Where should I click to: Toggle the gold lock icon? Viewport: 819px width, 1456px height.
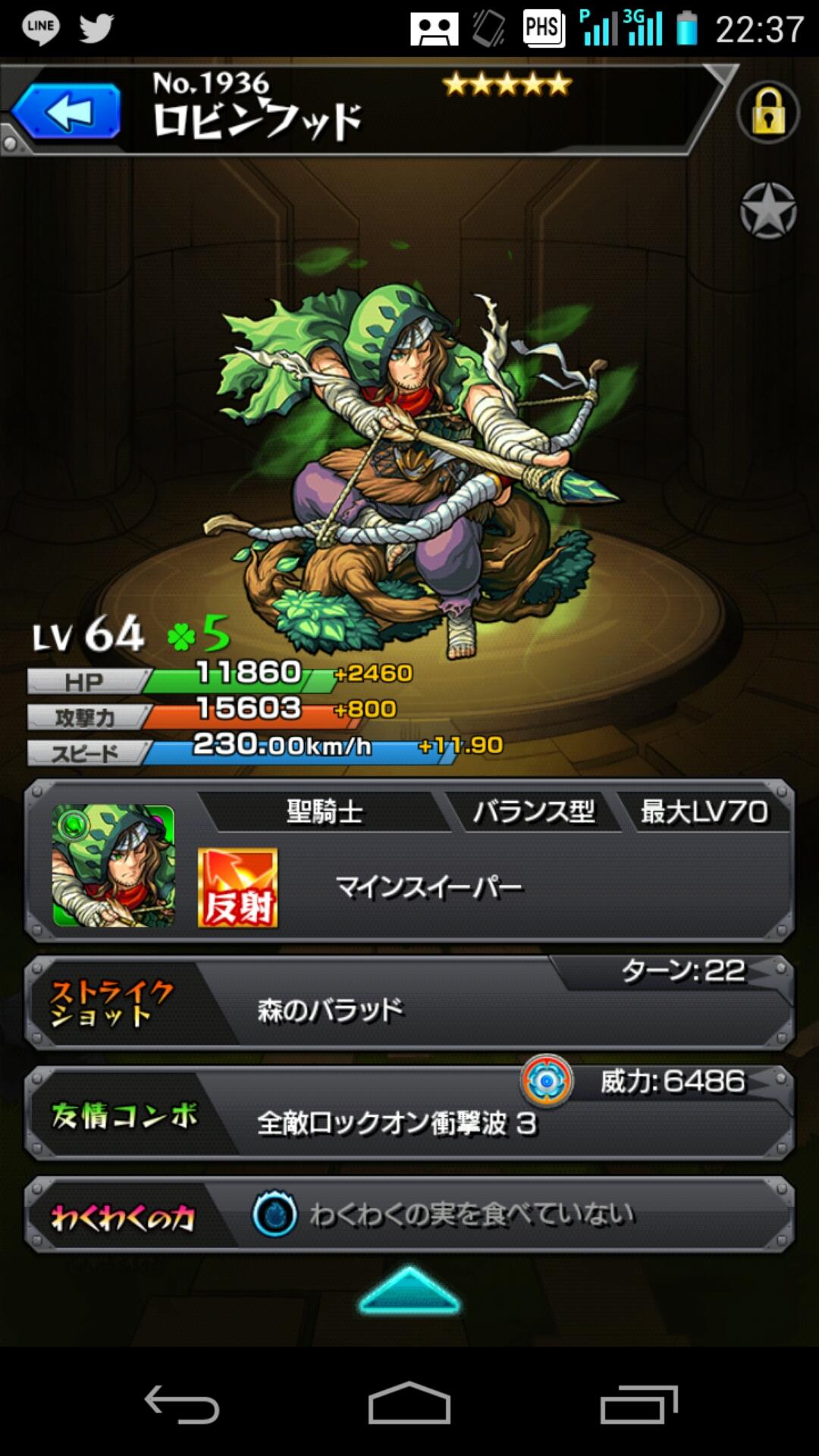(767, 113)
